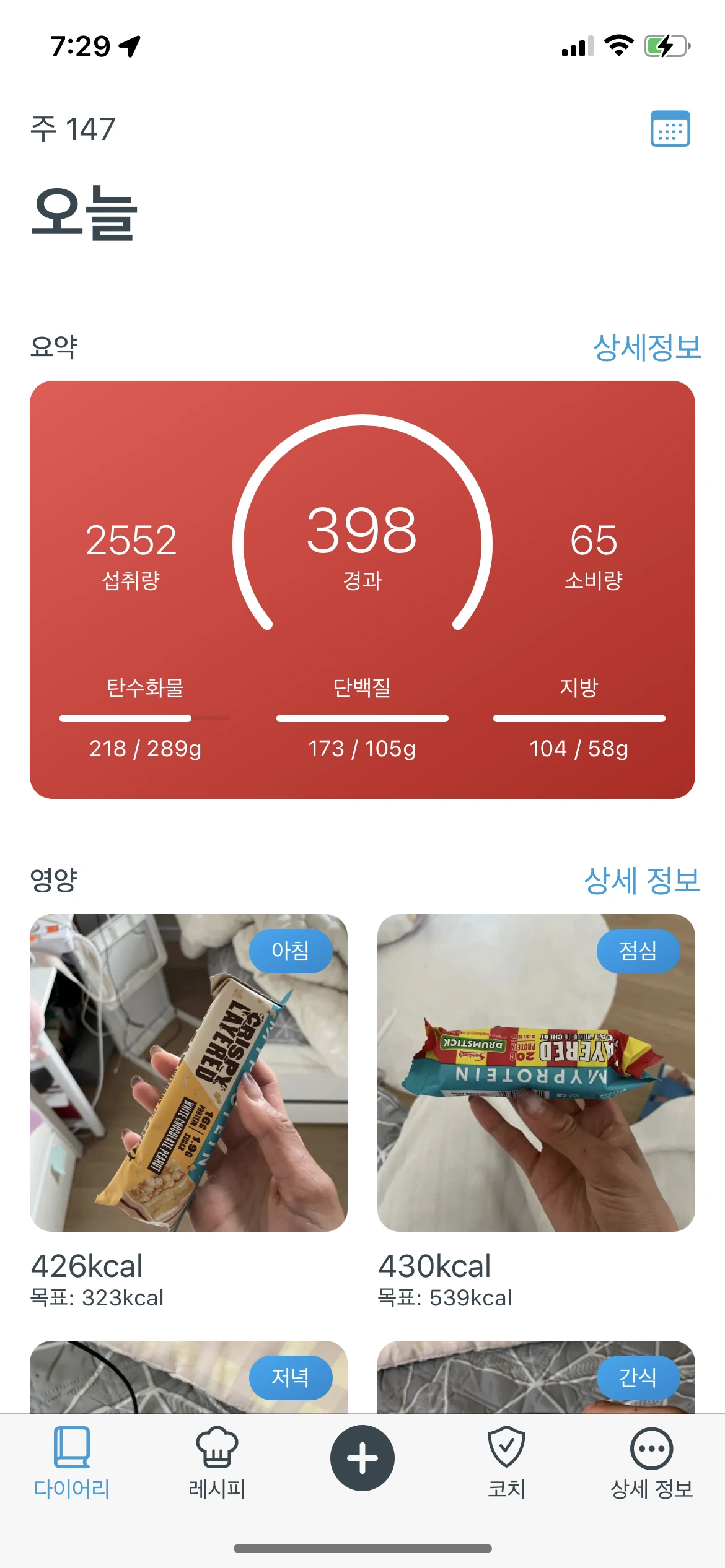Tap the plus button to add entry

362,1458
